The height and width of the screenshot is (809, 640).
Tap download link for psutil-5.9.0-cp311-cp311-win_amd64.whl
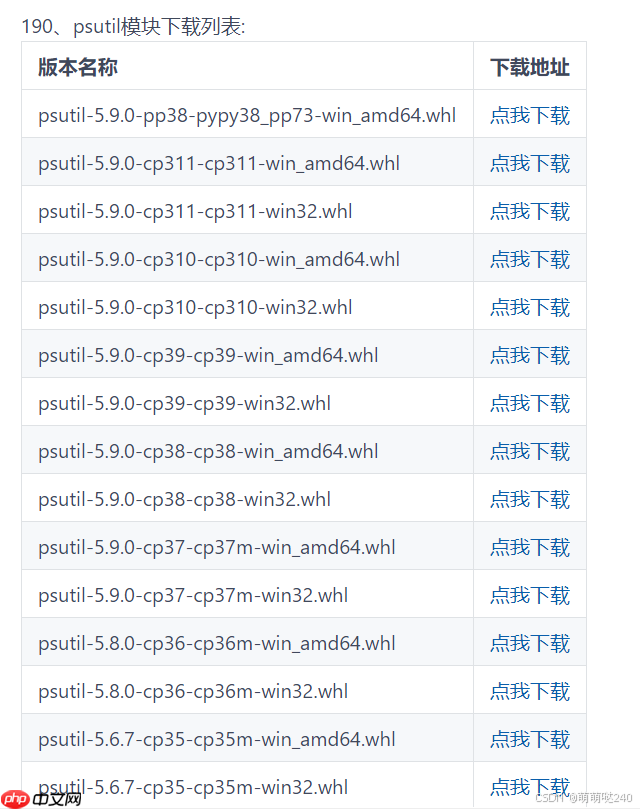[529, 163]
